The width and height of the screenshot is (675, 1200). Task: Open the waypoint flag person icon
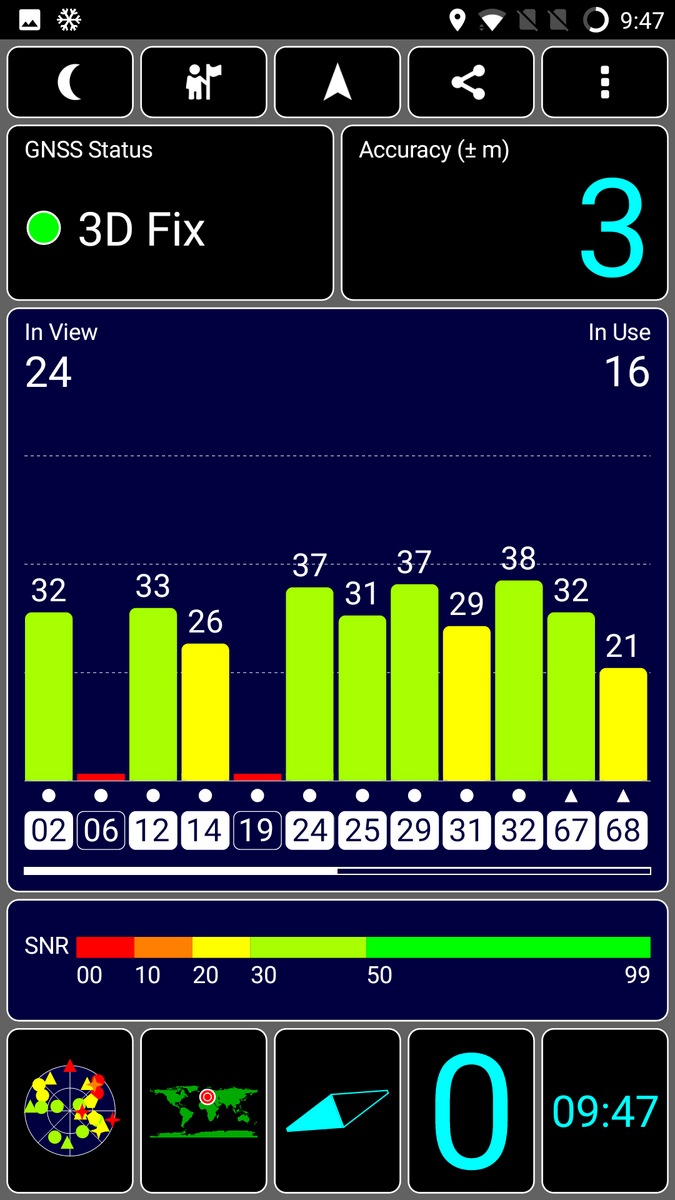pyautogui.click(x=204, y=82)
